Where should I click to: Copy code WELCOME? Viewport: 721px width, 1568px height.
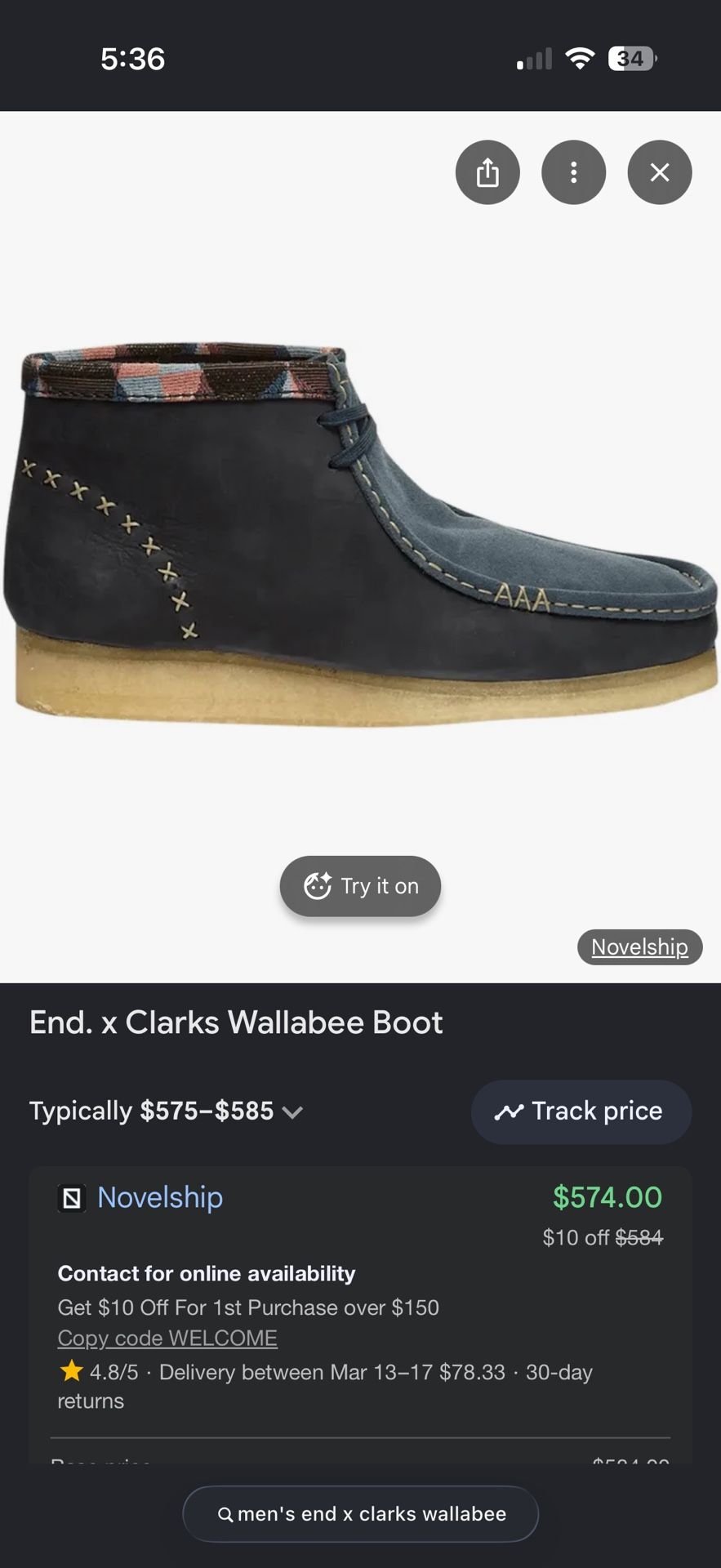pyautogui.click(x=167, y=1338)
